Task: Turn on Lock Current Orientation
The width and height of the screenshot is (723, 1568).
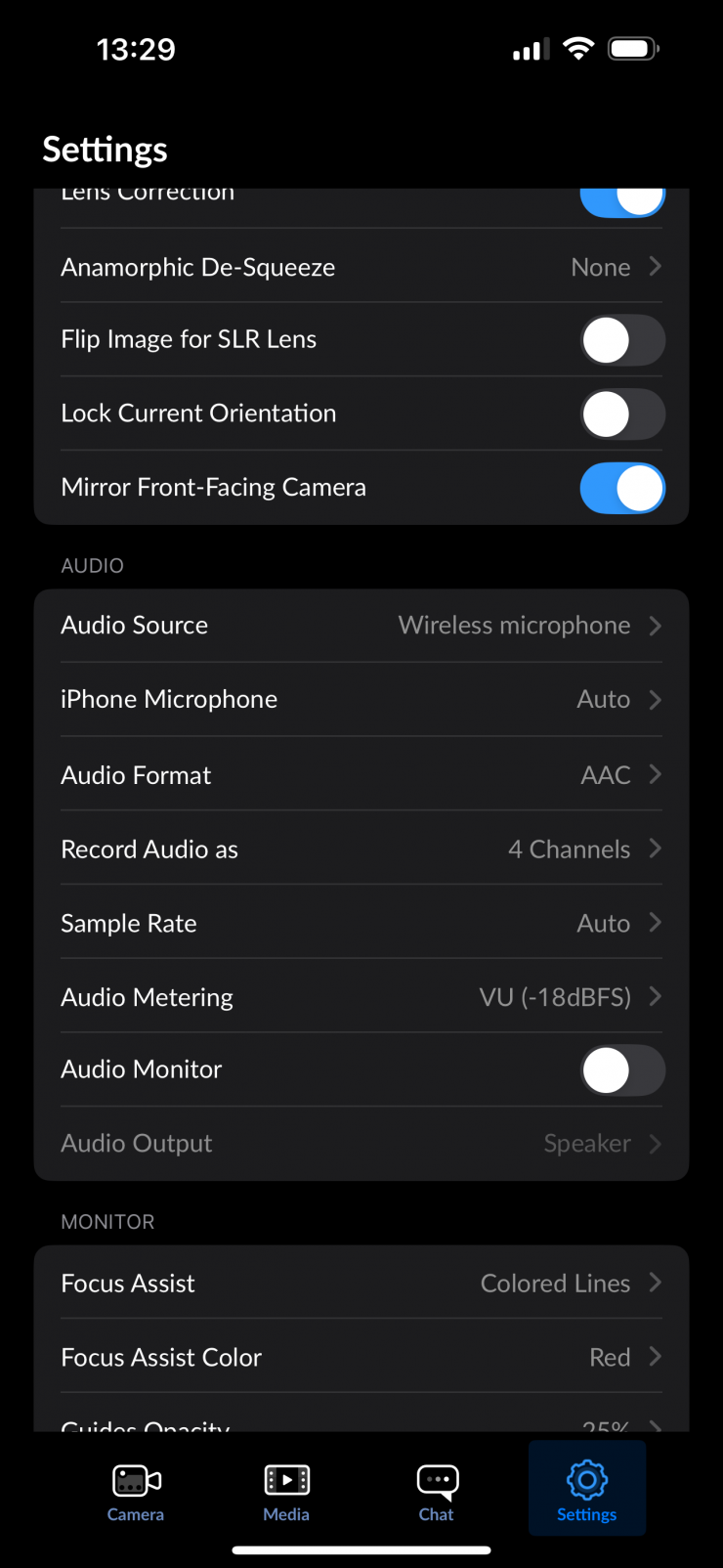Action: coord(622,414)
